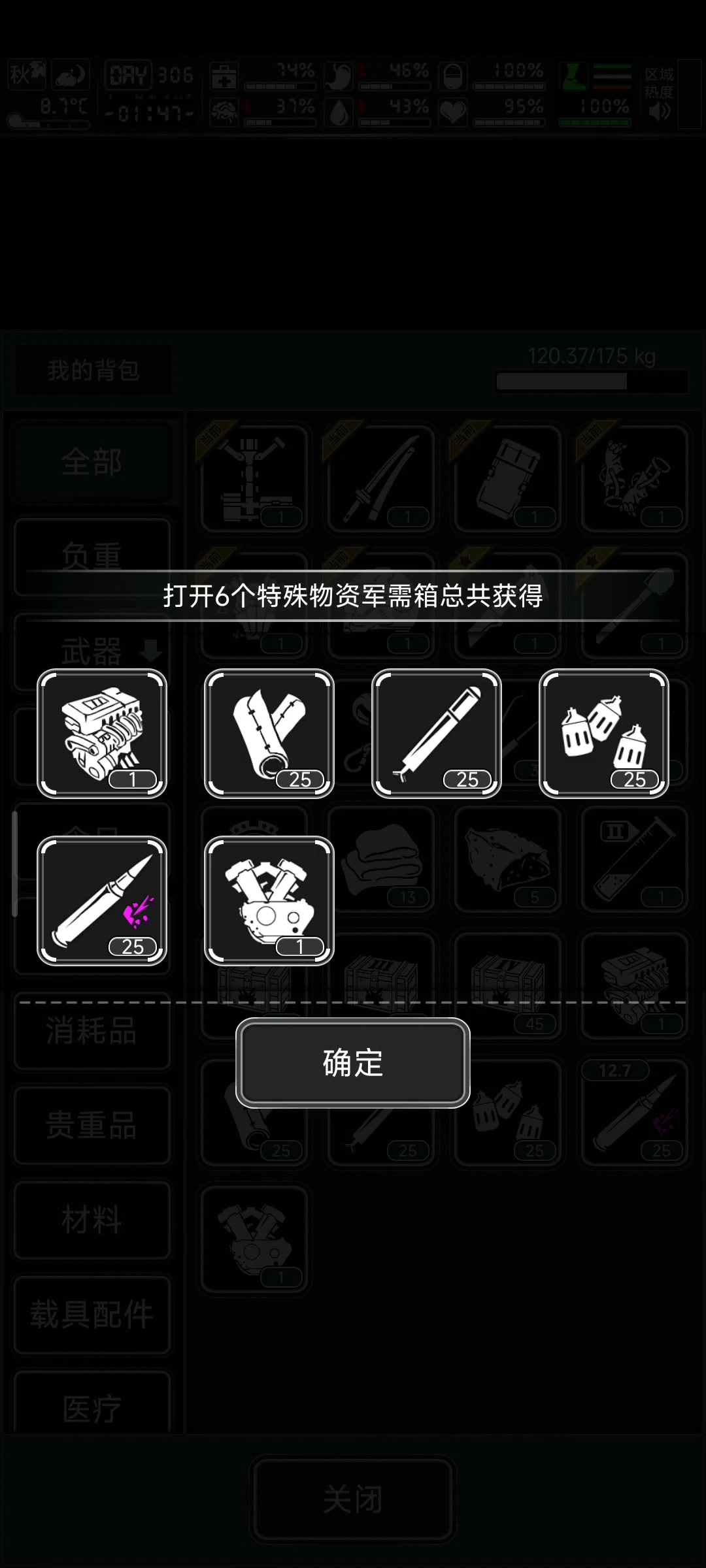Select the three bottles reward item

pyautogui.click(x=604, y=734)
